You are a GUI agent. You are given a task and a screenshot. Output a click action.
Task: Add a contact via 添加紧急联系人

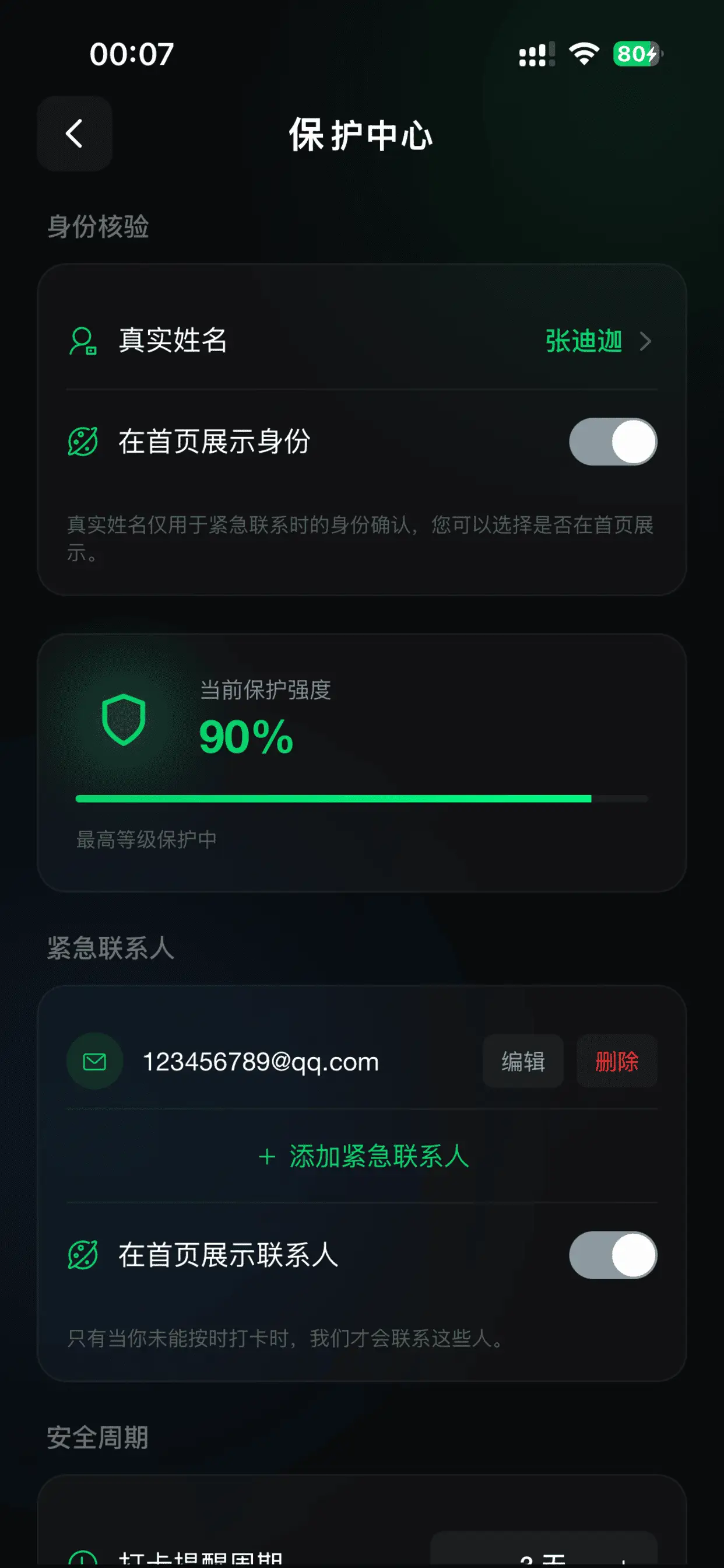coord(363,1156)
